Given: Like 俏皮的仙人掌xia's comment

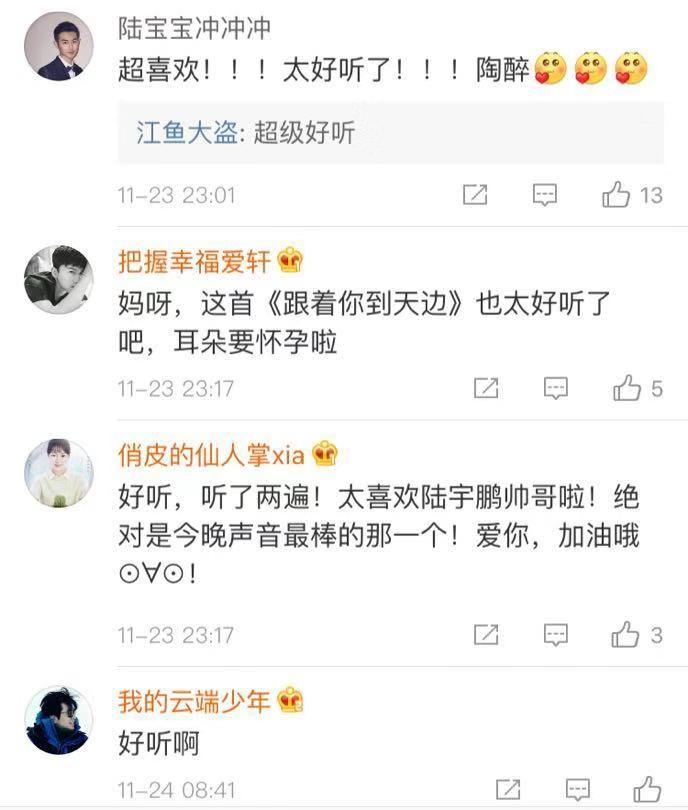Looking at the screenshot, I should tap(627, 633).
